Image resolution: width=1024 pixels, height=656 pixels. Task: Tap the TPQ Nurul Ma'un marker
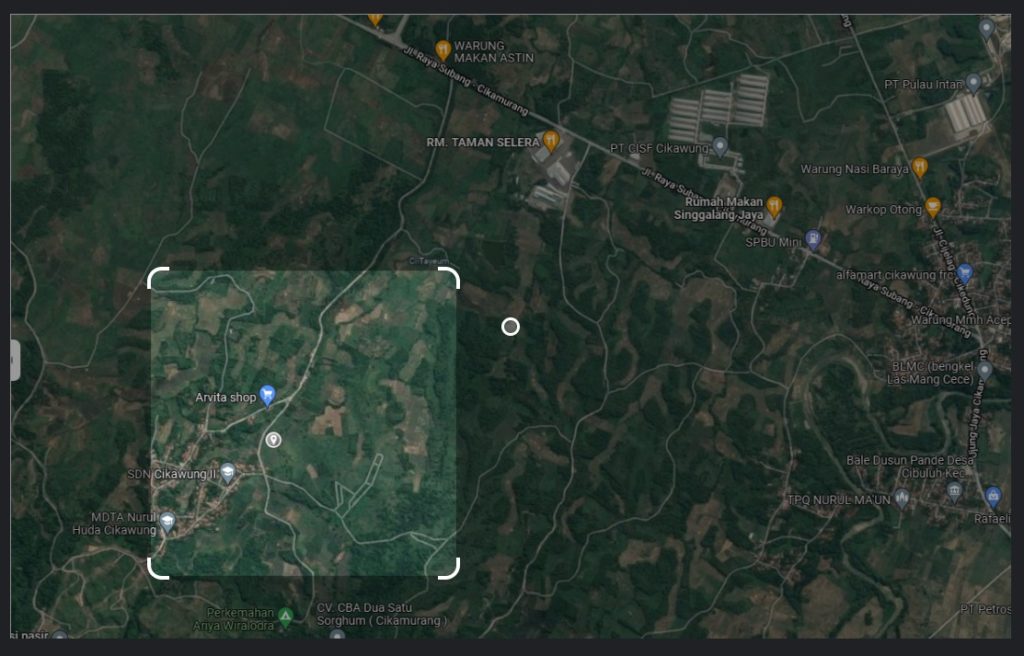pyautogui.click(x=902, y=497)
